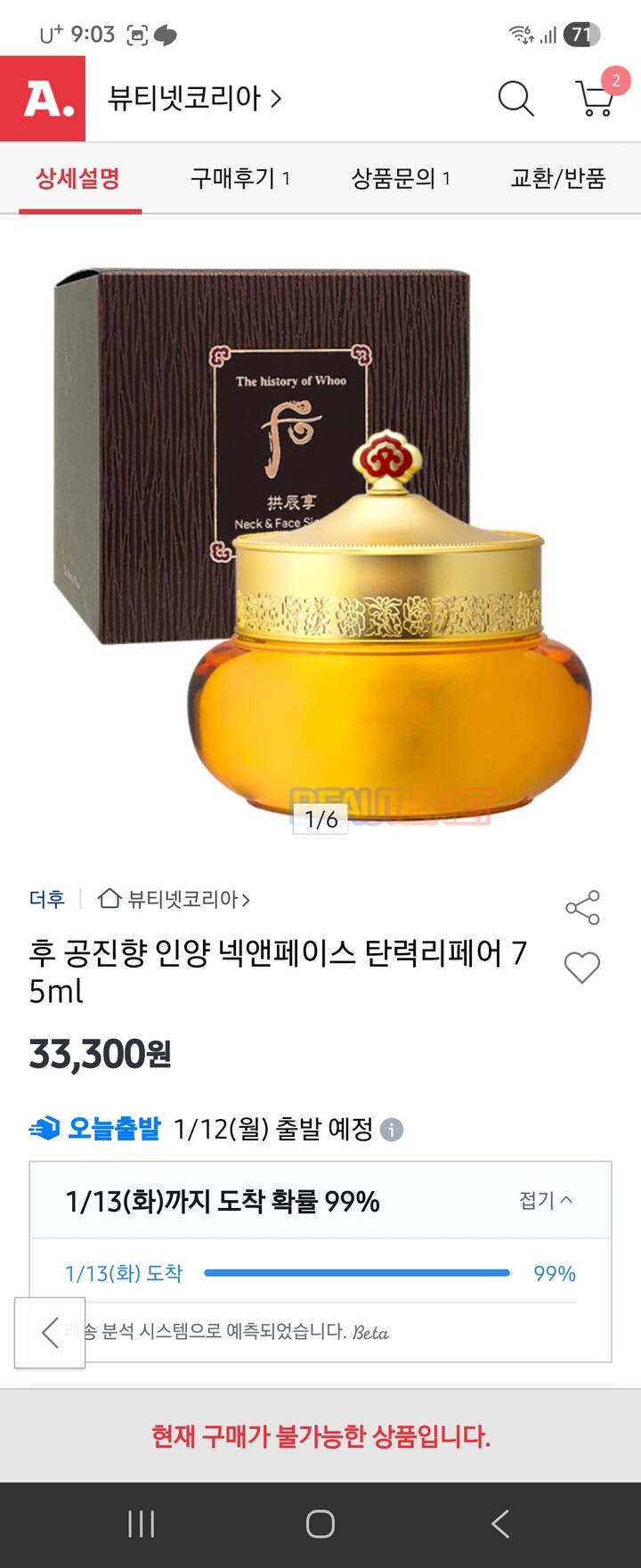The image size is (641, 1568).
Task: Tap the red A. app logo
Action: point(43,100)
